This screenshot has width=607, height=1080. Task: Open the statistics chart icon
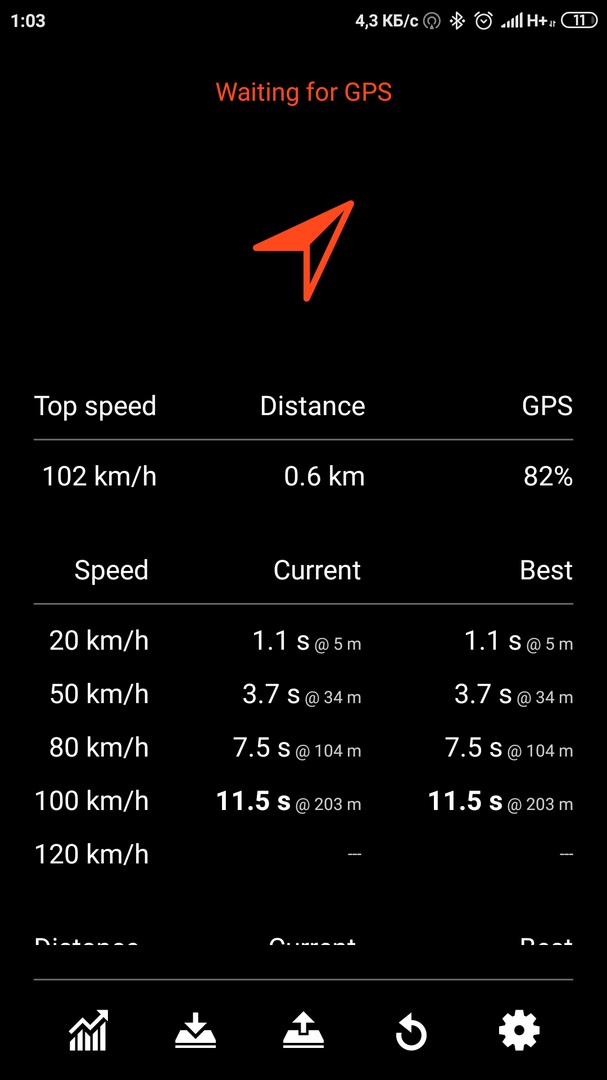pyautogui.click(x=88, y=1030)
